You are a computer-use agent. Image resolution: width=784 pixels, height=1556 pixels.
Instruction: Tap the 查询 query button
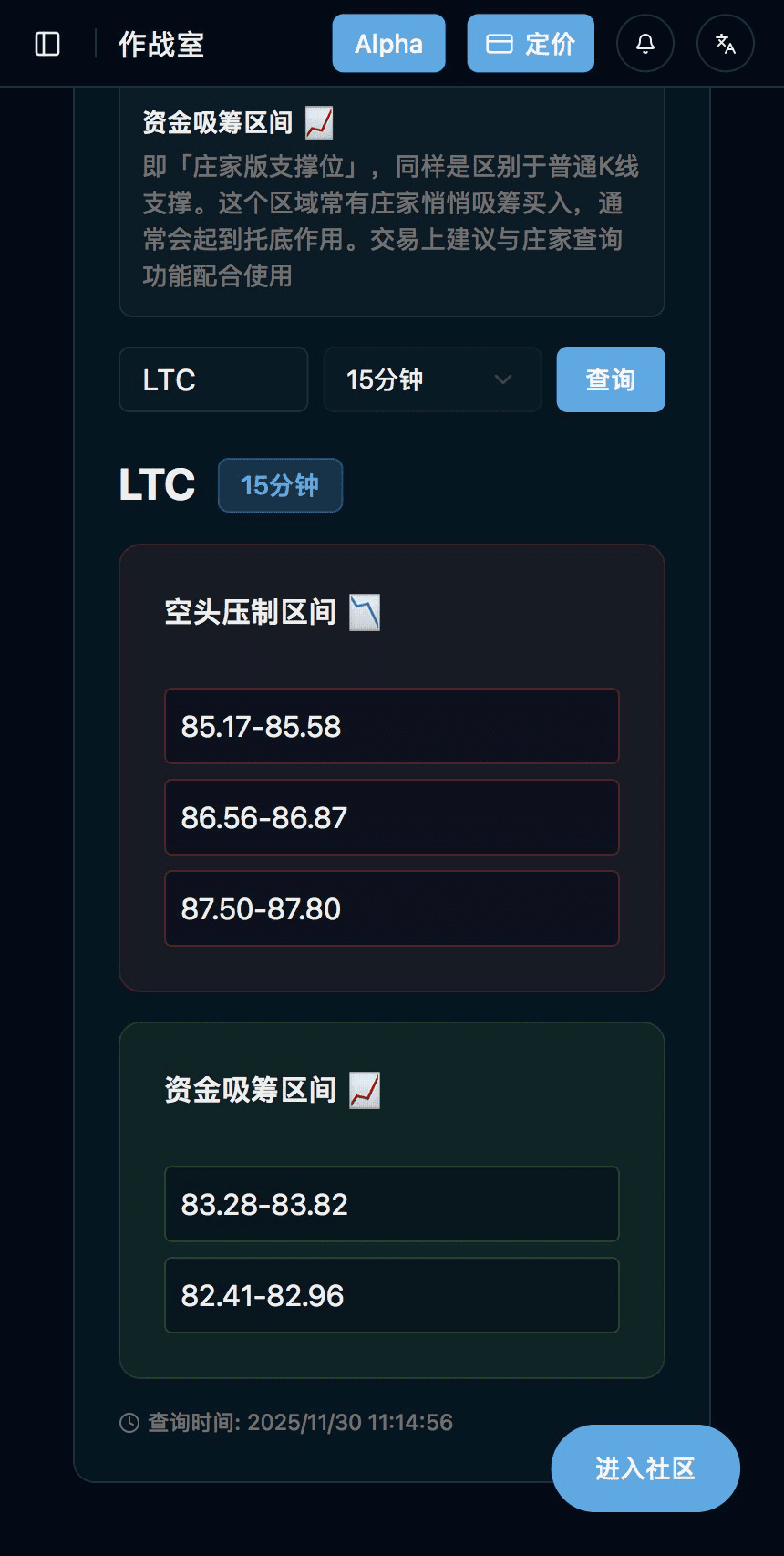coord(611,379)
